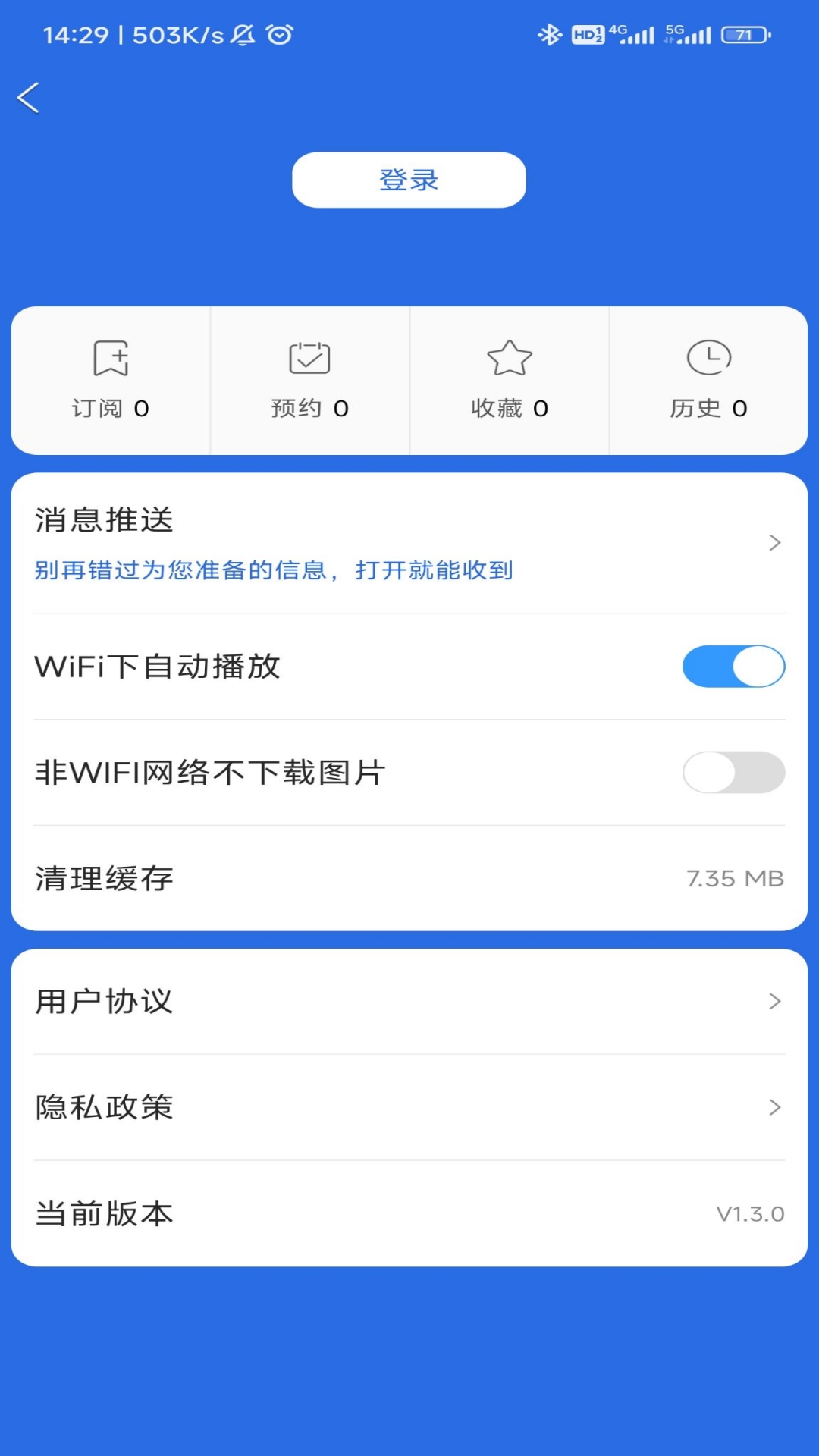Click the V1.3.0 version number
The width and height of the screenshot is (819, 1456).
coord(752,1214)
